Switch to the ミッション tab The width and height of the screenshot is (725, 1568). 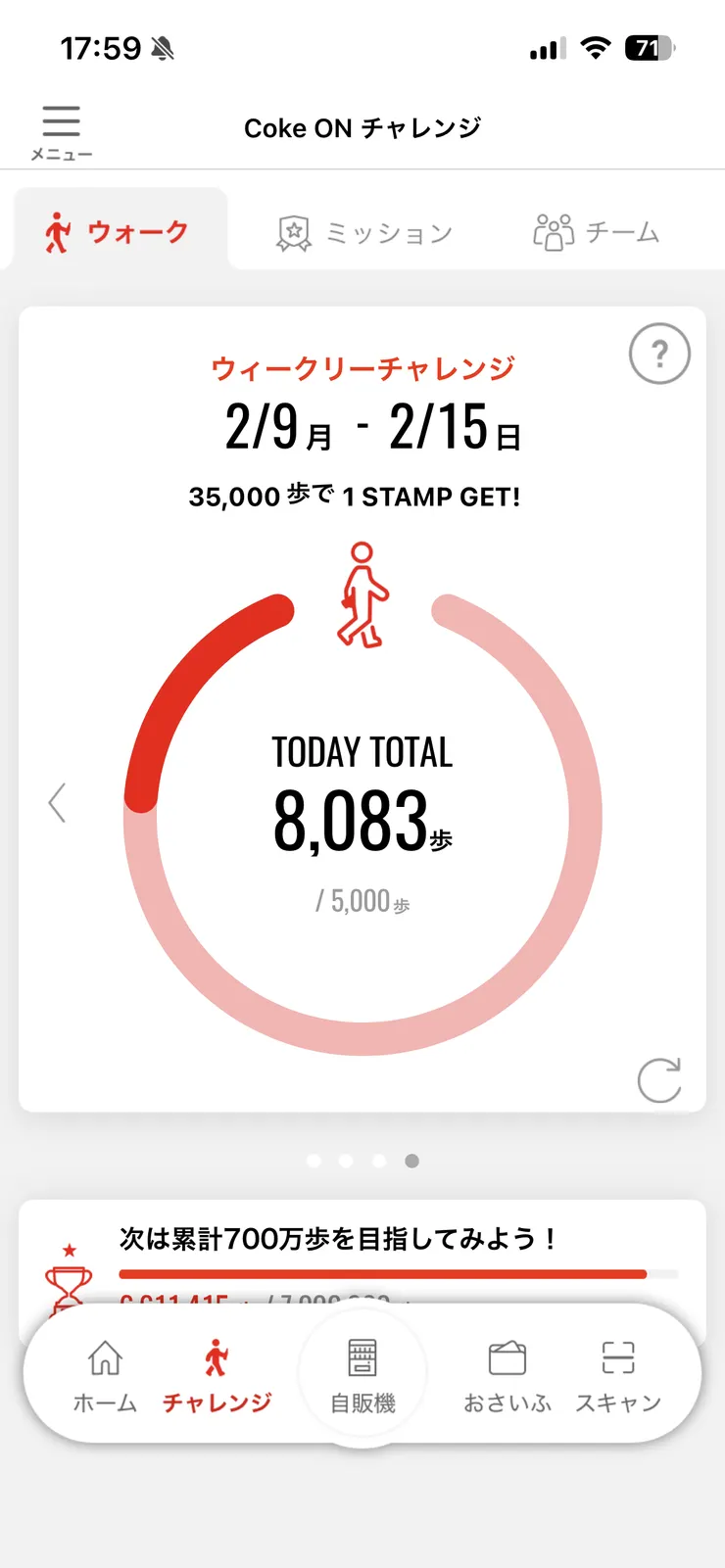tap(364, 233)
